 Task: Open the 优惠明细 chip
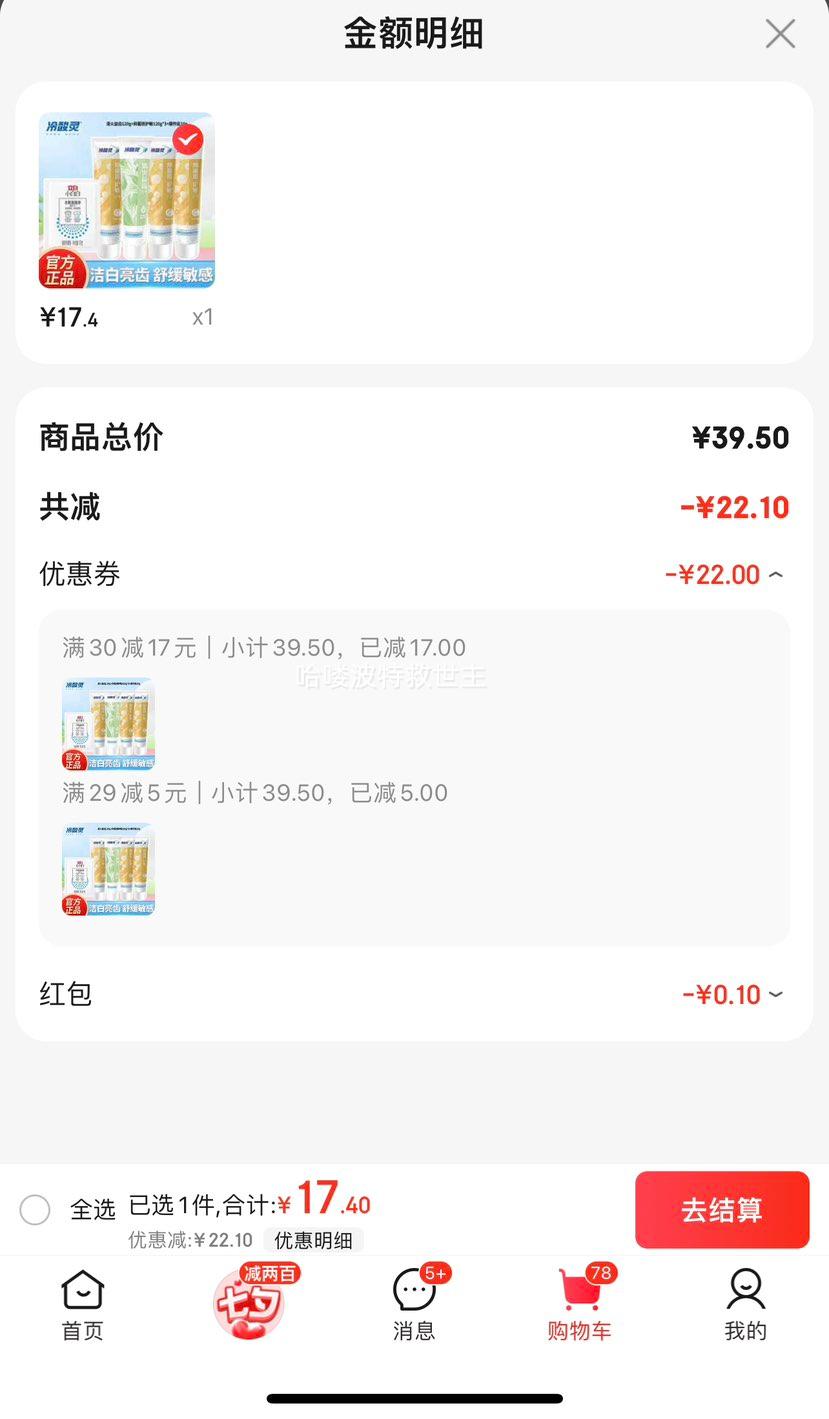(313, 1241)
